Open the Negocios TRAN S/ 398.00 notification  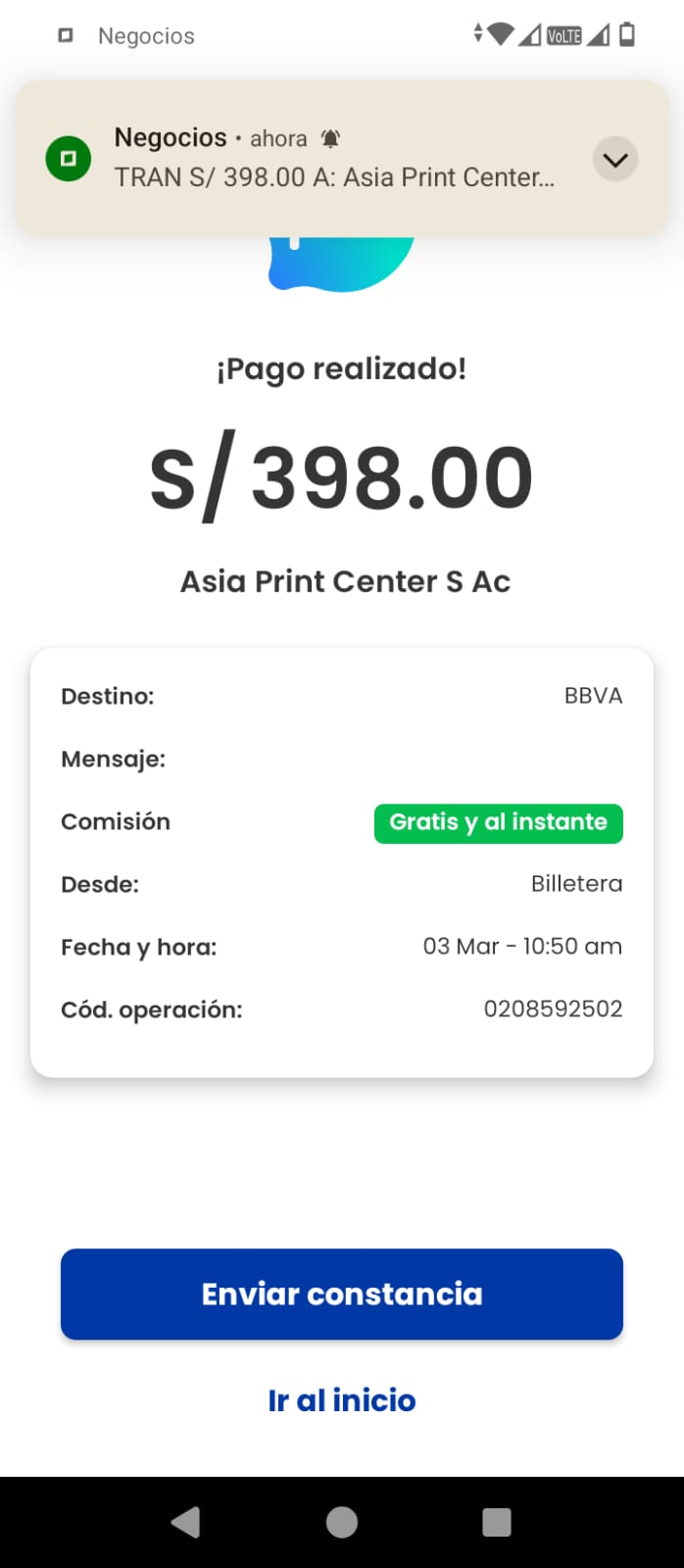pyautogui.click(x=342, y=159)
